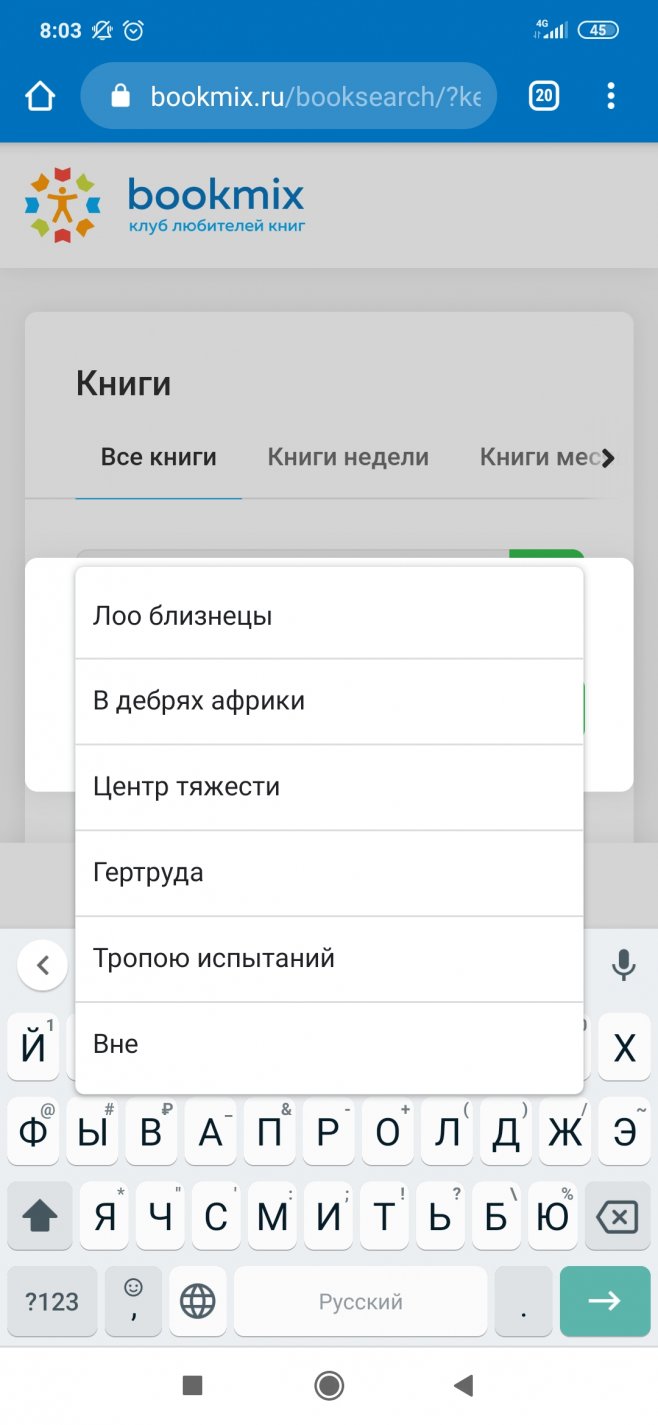Choose the suggestion "В дебрях африки"
Screen dimensions: 658x1425
tap(328, 701)
